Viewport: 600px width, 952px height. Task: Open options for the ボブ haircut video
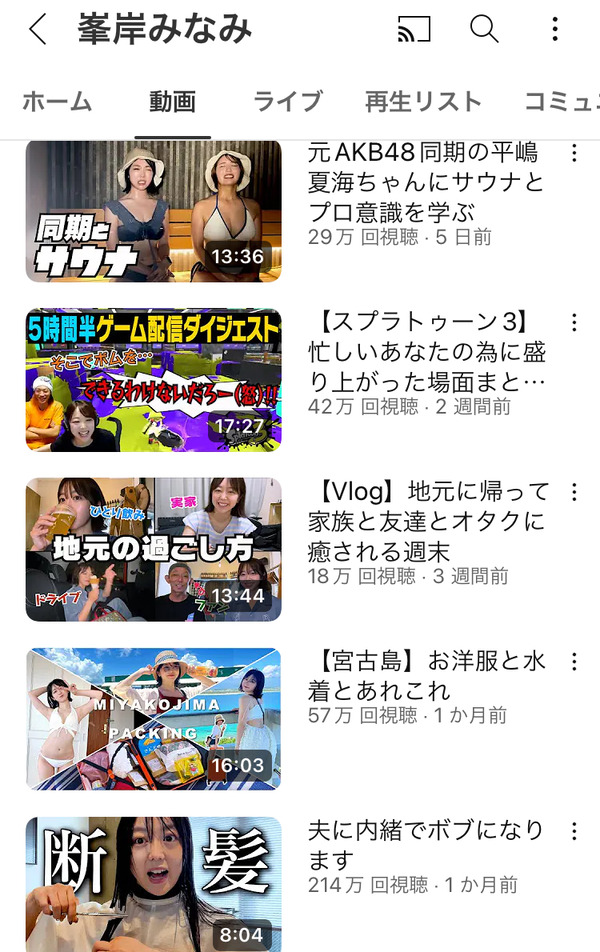click(574, 831)
